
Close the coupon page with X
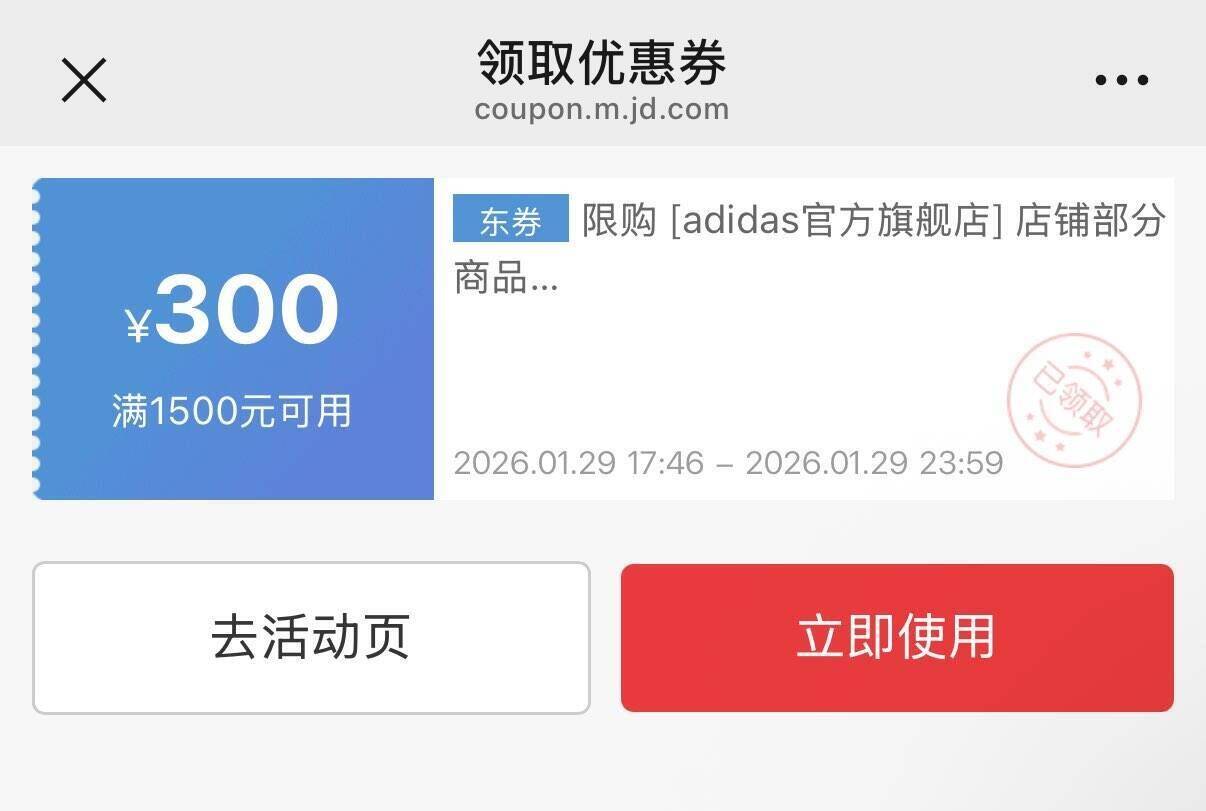pyautogui.click(x=84, y=80)
